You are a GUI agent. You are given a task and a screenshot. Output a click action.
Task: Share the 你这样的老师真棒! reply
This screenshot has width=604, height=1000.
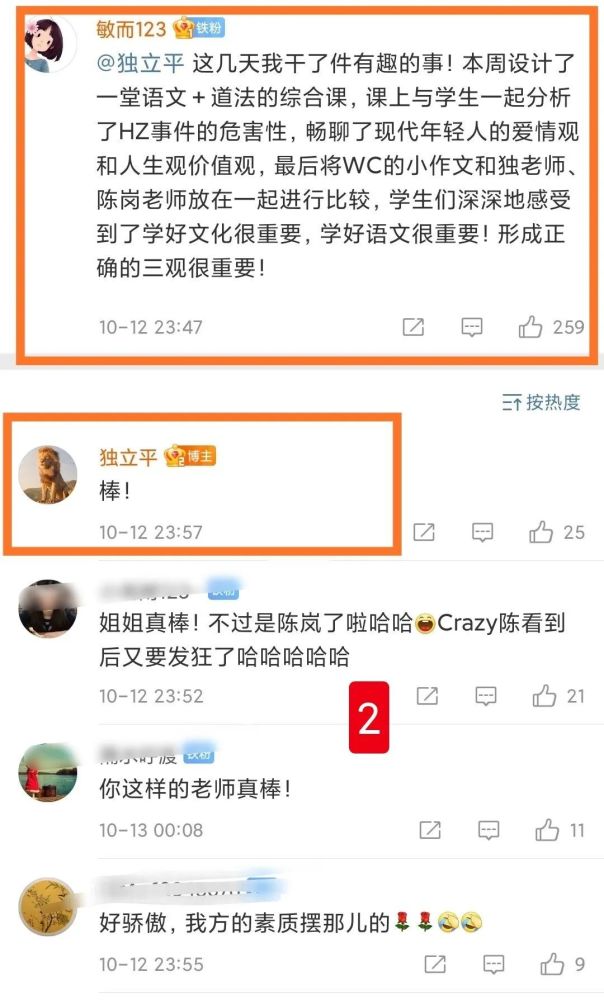[430, 830]
